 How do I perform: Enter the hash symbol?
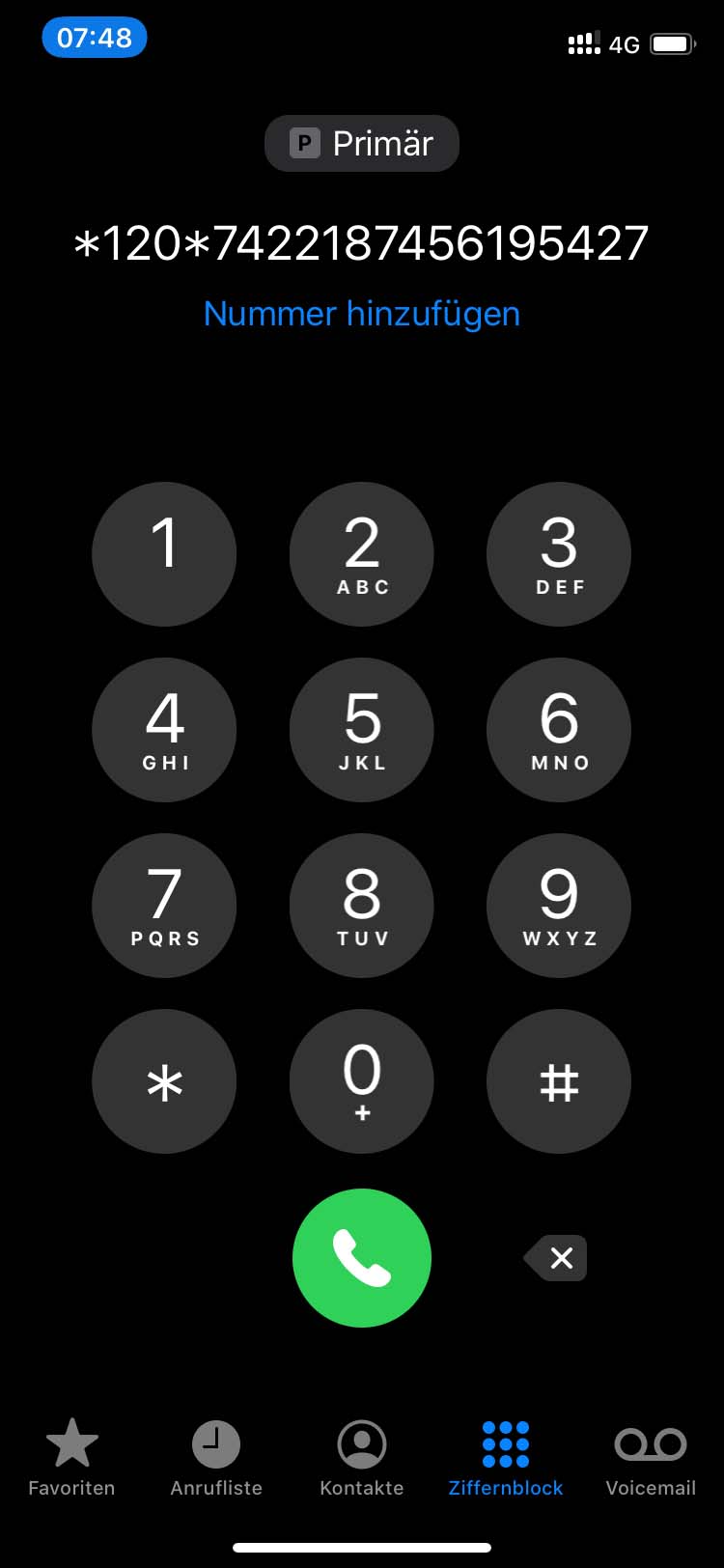[559, 1081]
